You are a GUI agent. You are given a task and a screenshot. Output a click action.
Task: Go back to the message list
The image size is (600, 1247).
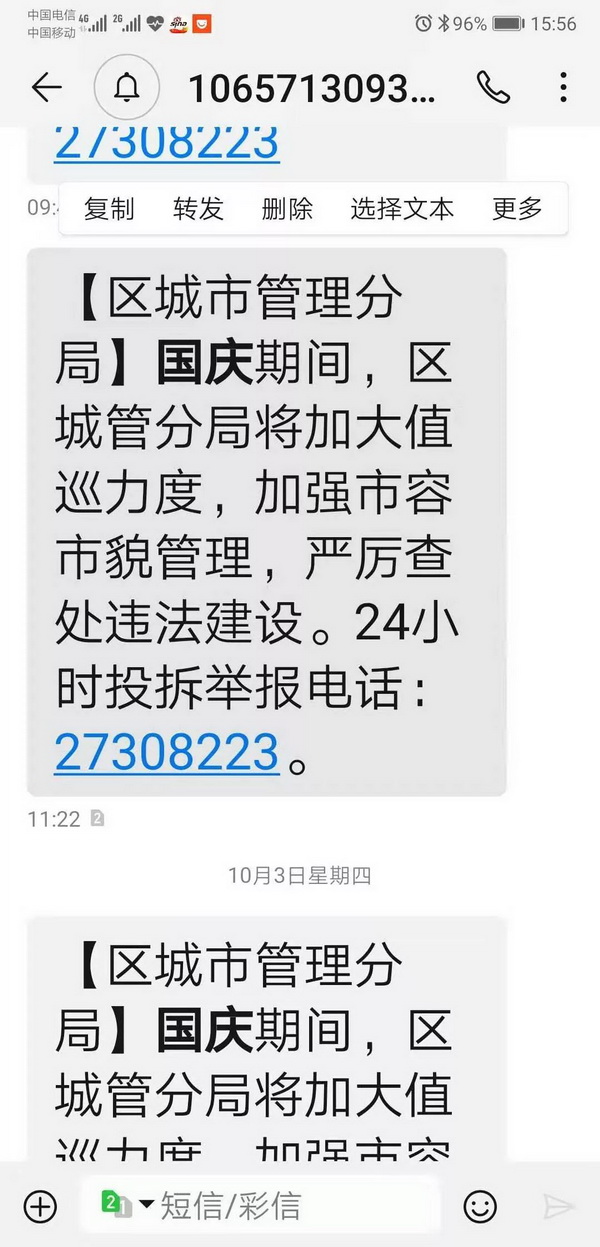click(x=46, y=88)
